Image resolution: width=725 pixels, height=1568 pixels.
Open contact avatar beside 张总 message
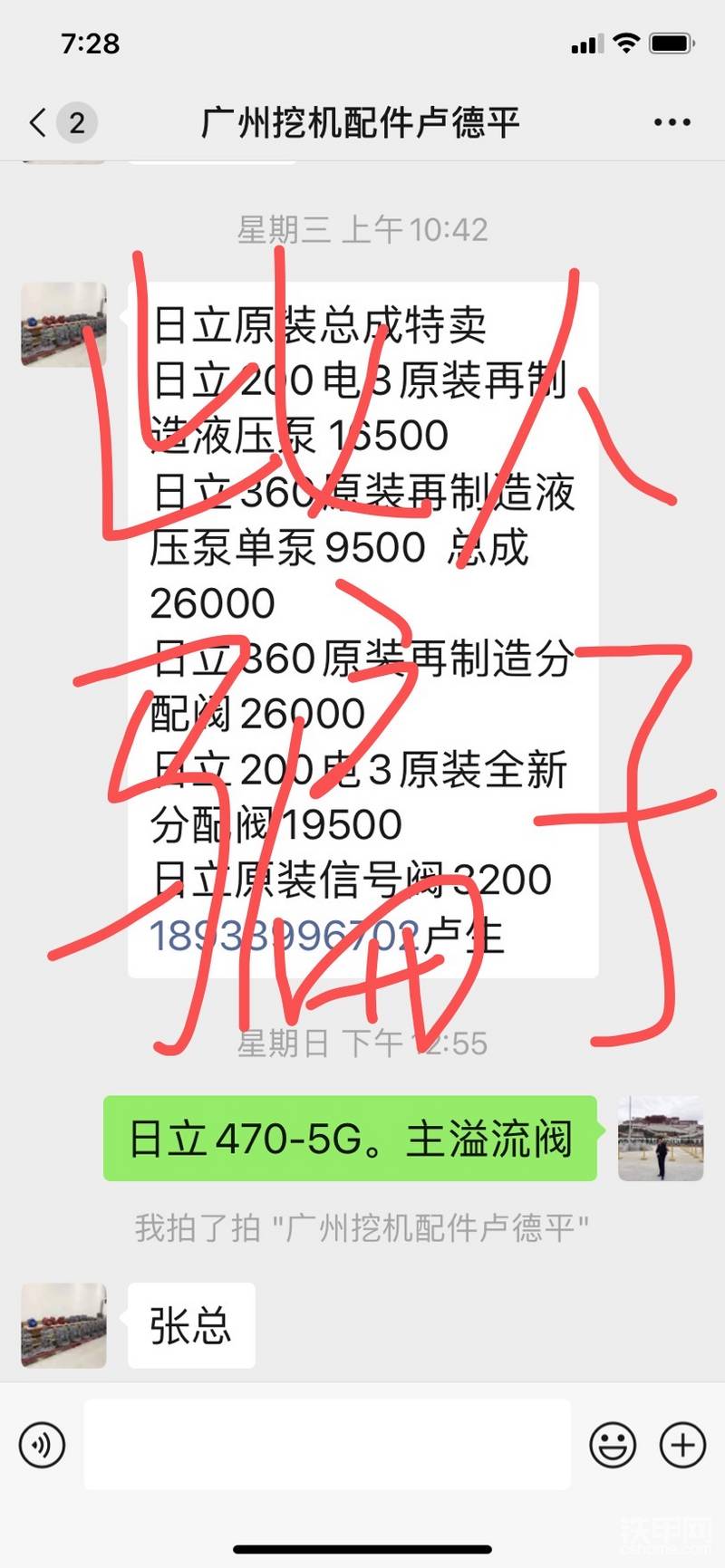[x=63, y=1324]
